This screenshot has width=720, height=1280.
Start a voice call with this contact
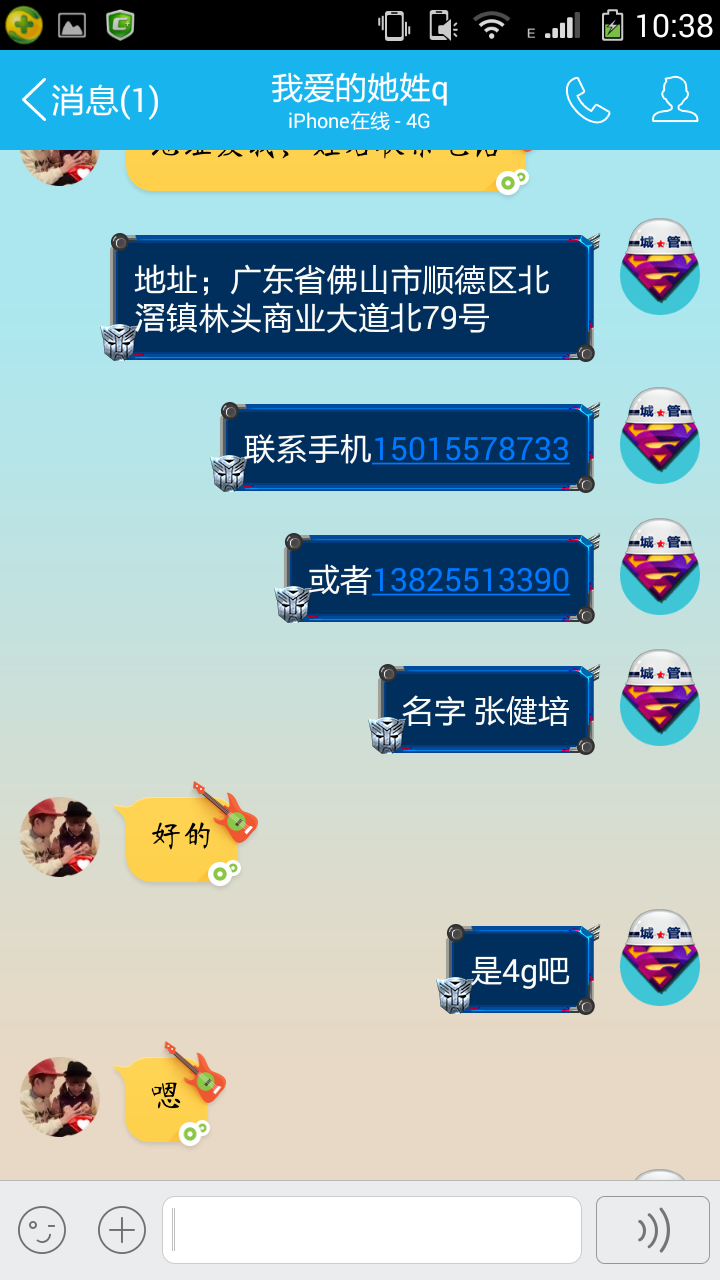[588, 100]
